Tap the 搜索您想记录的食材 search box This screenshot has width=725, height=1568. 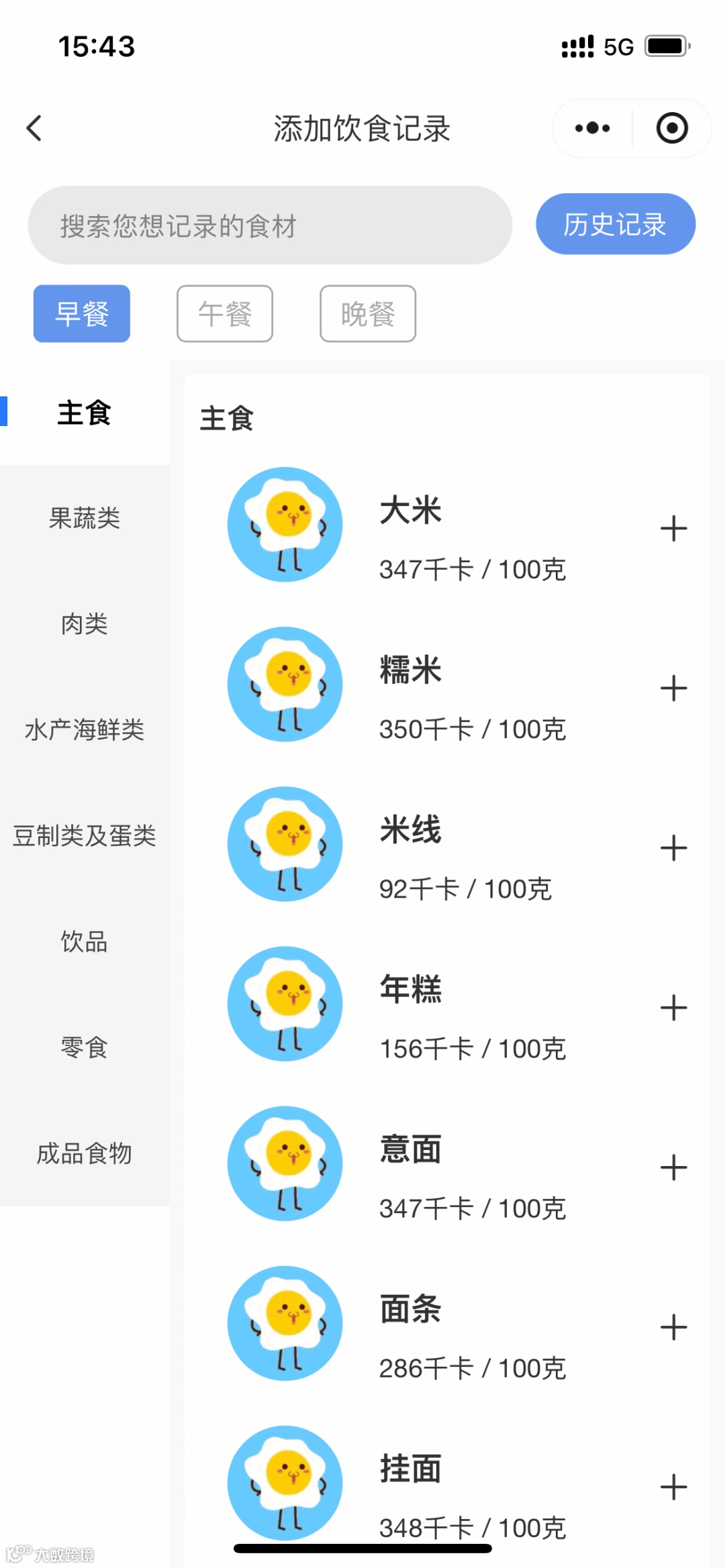pos(270,225)
